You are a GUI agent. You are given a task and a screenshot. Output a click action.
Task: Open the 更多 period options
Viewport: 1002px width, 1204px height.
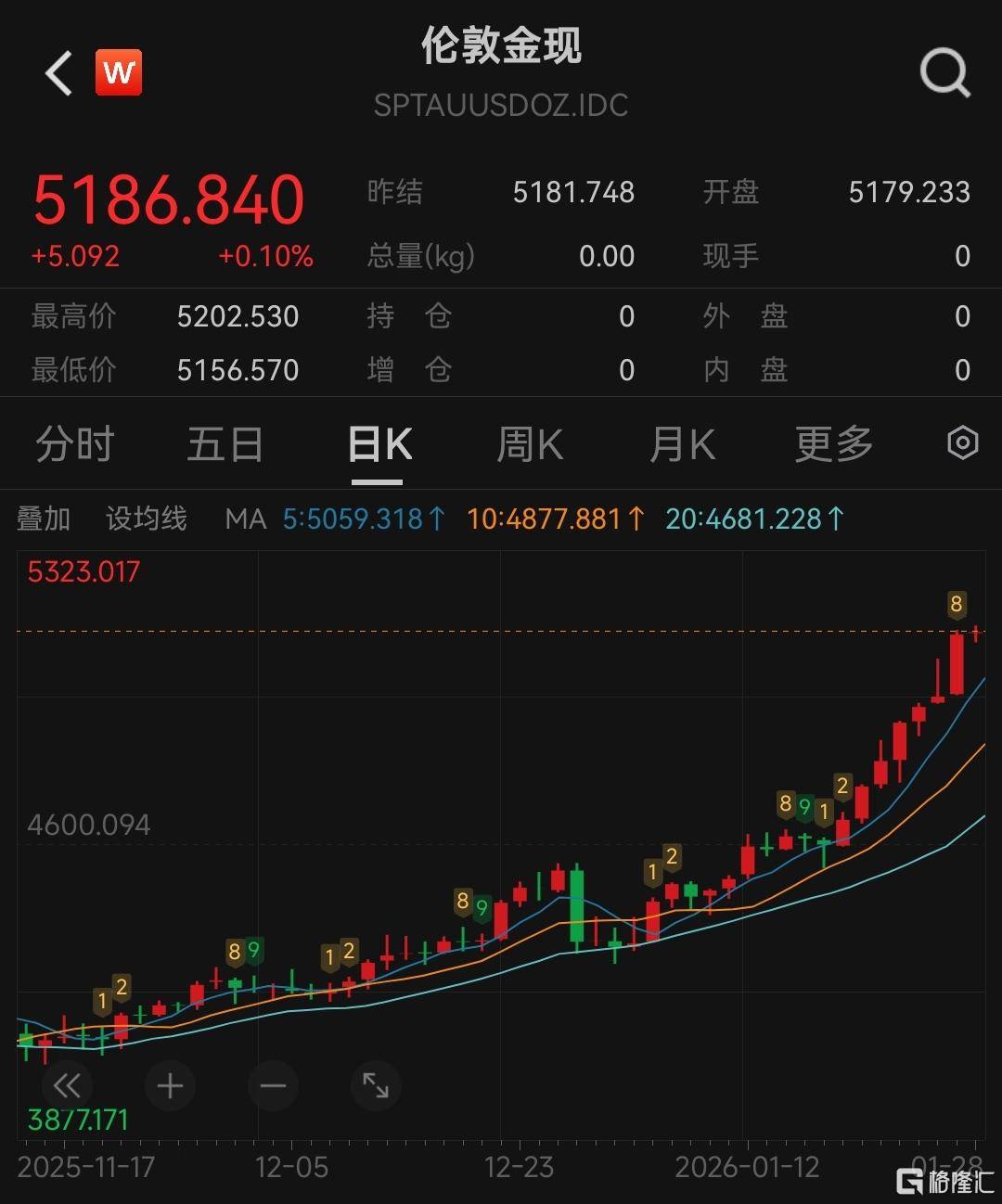pos(833,444)
